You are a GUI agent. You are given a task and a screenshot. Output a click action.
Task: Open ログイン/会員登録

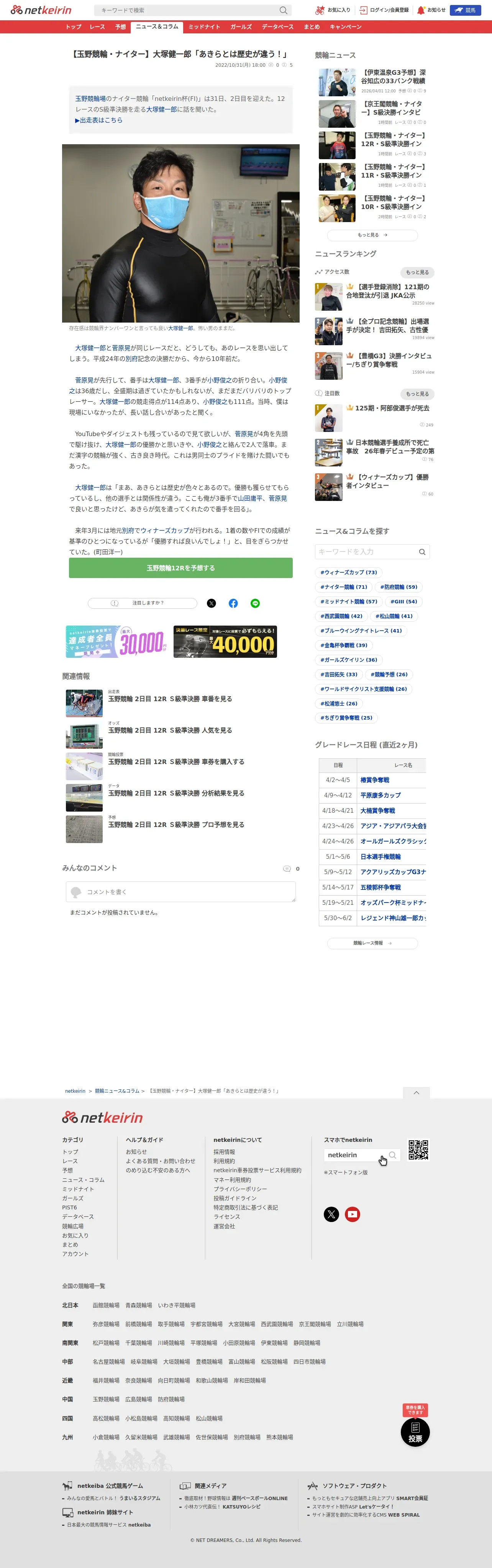tap(384, 10)
